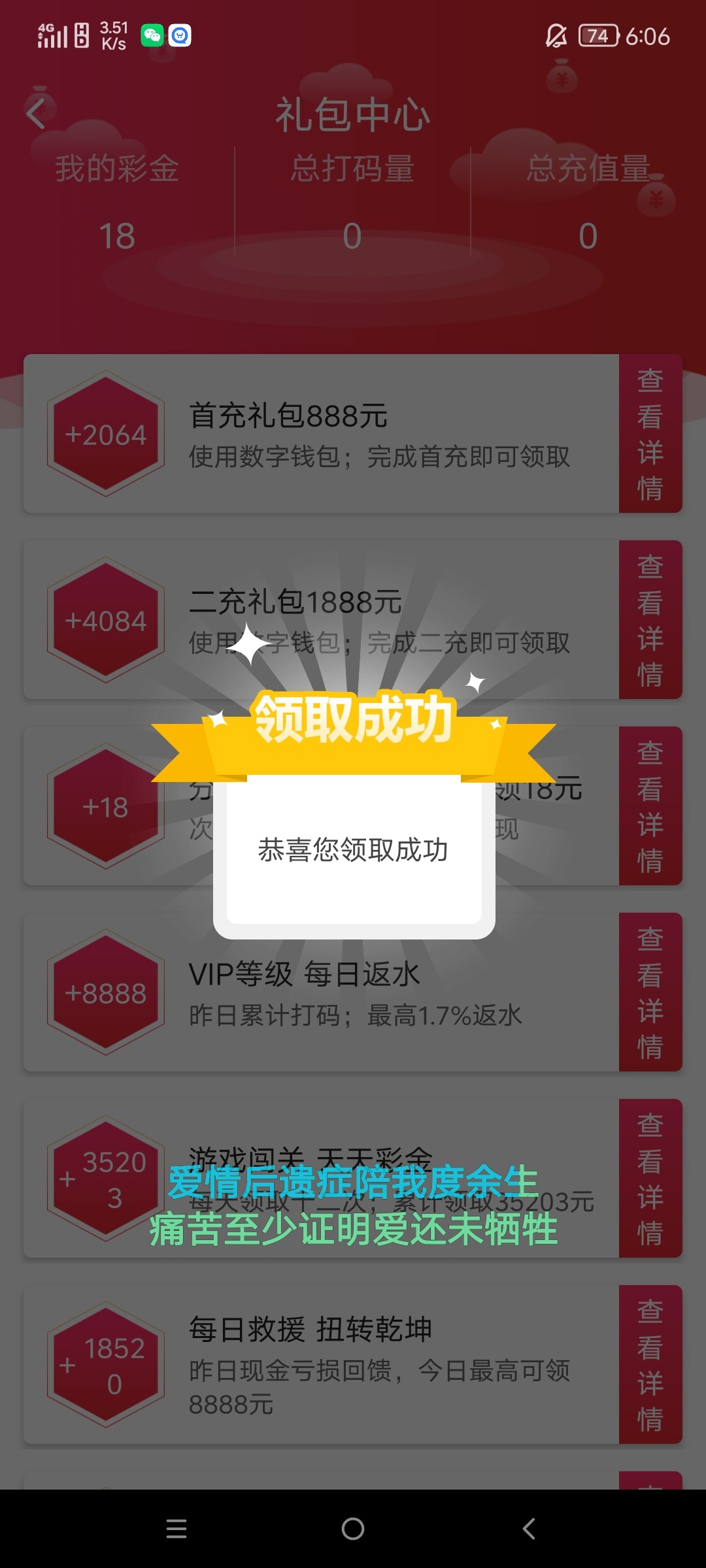Tap the system home button
Screen dimensions: 706x1568
click(353, 1529)
